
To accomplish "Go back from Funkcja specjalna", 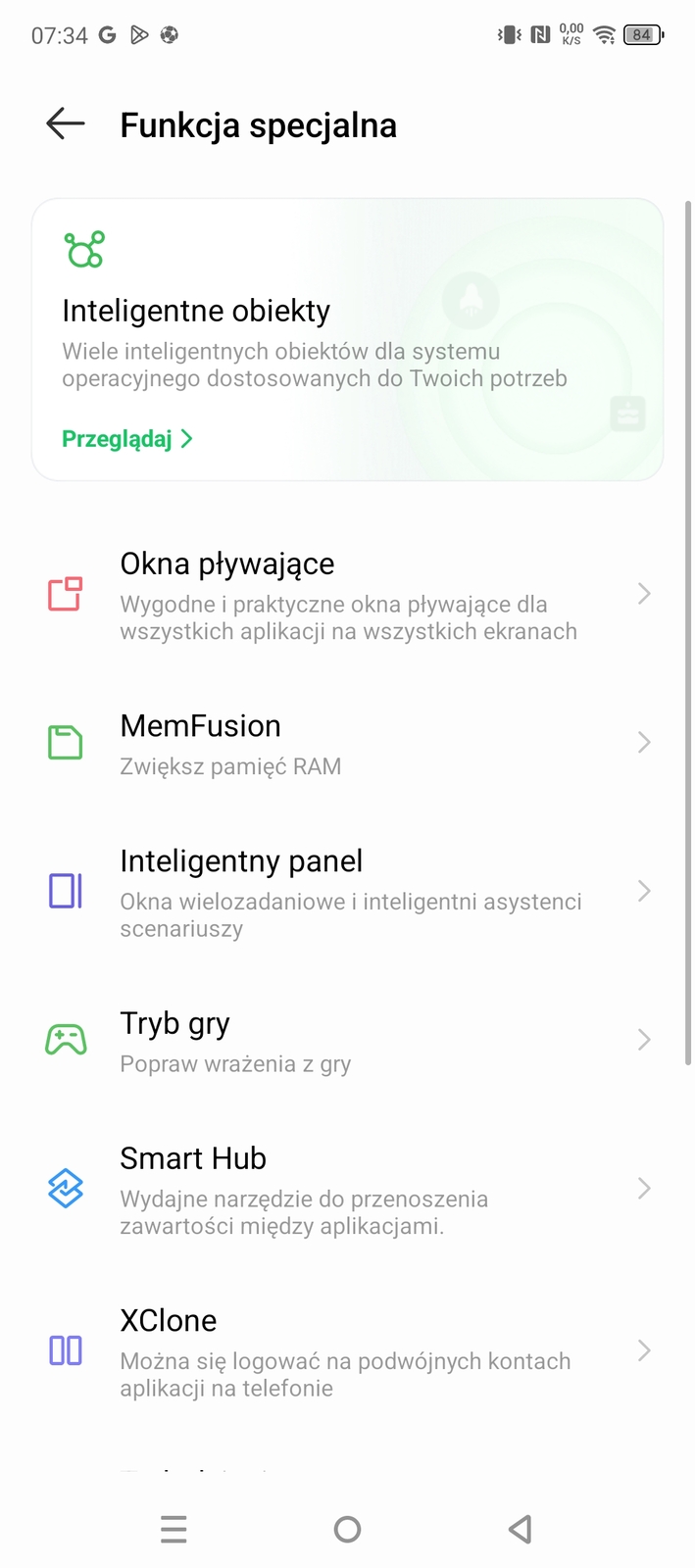I will 66,123.
